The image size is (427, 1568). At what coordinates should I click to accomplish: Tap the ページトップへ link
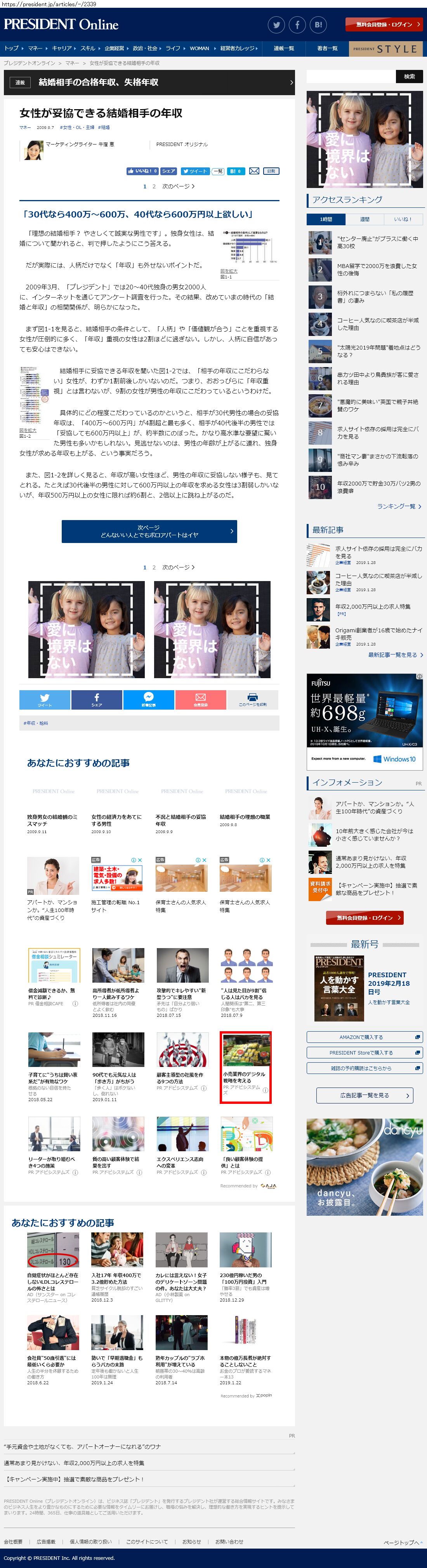403,1542
